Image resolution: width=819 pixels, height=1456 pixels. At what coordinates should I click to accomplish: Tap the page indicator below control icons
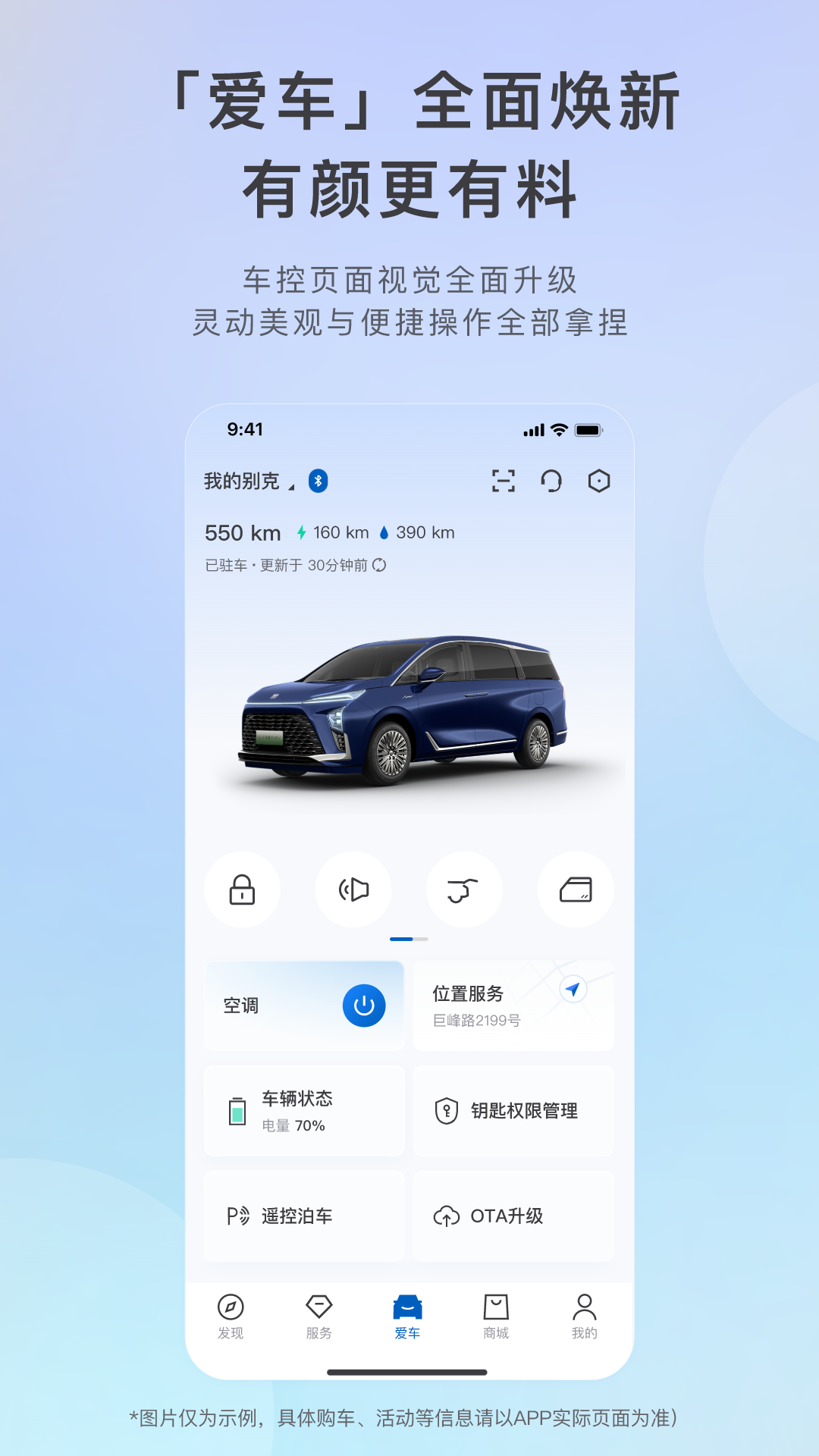tap(408, 939)
